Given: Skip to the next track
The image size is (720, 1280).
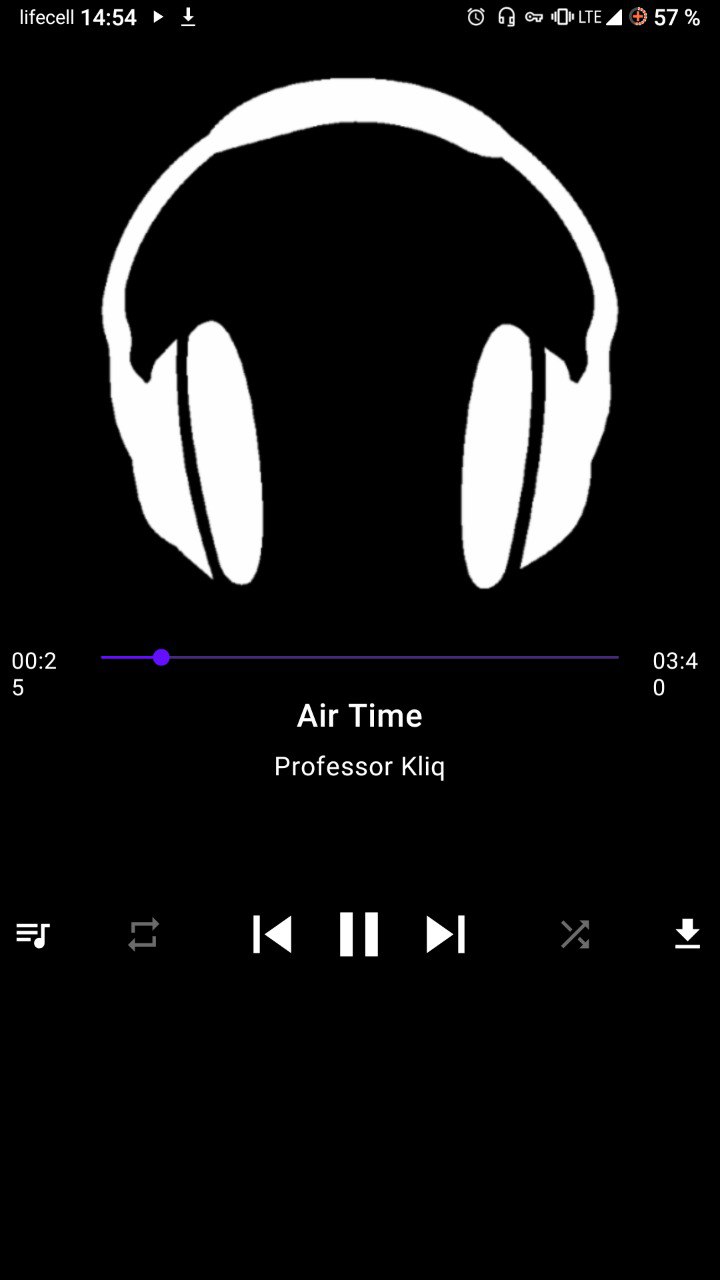Looking at the screenshot, I should 446,935.
